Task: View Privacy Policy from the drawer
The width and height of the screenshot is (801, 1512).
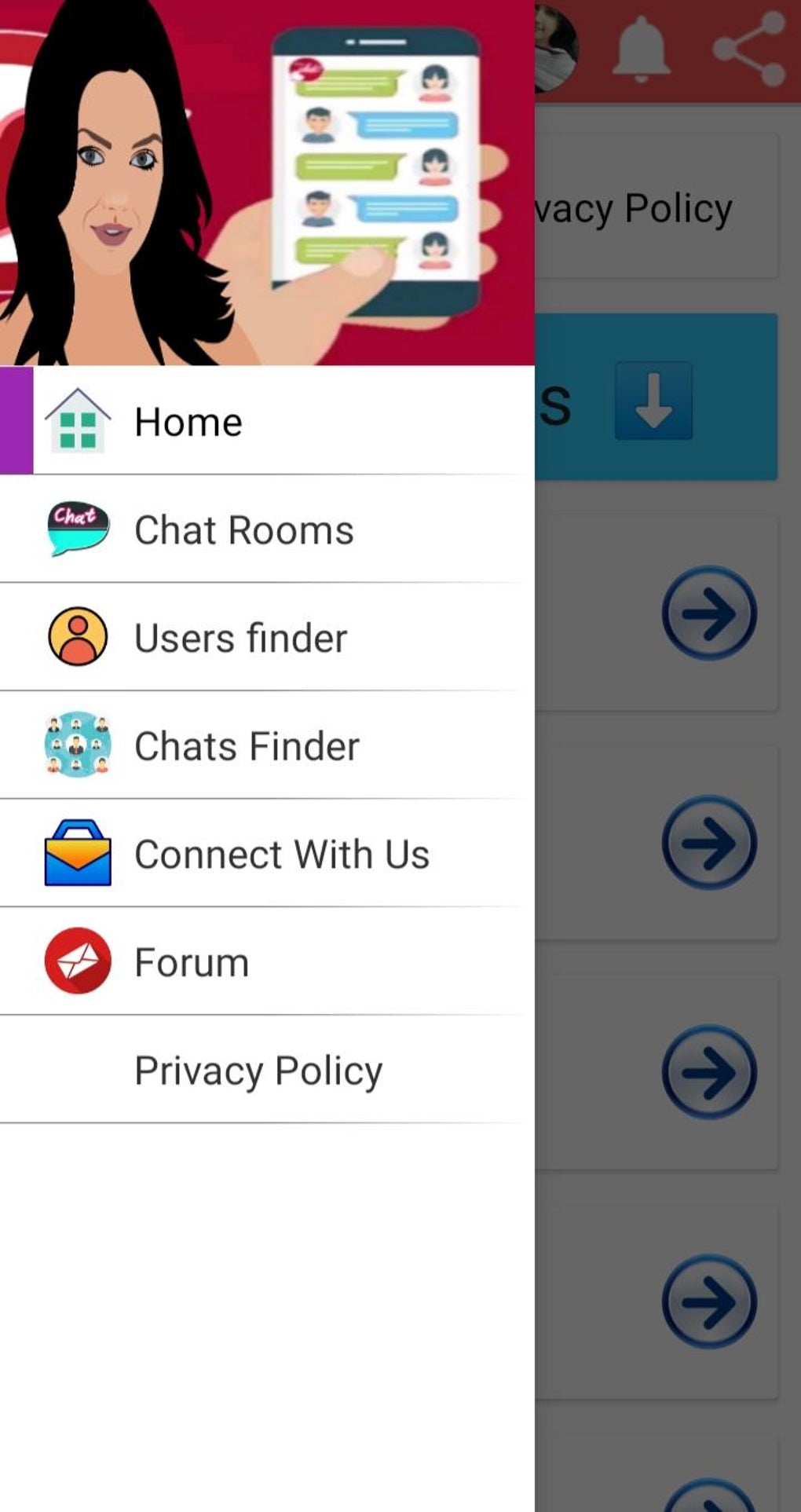Action: [x=267, y=1070]
